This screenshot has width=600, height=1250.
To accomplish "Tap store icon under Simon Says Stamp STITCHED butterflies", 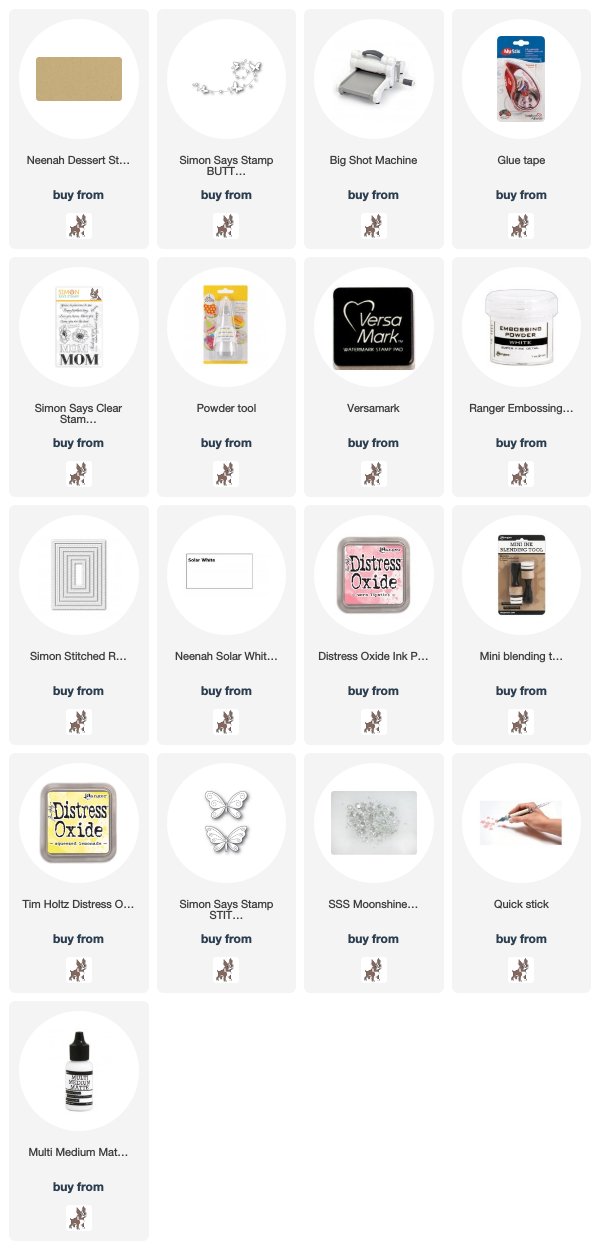I will pos(226,969).
